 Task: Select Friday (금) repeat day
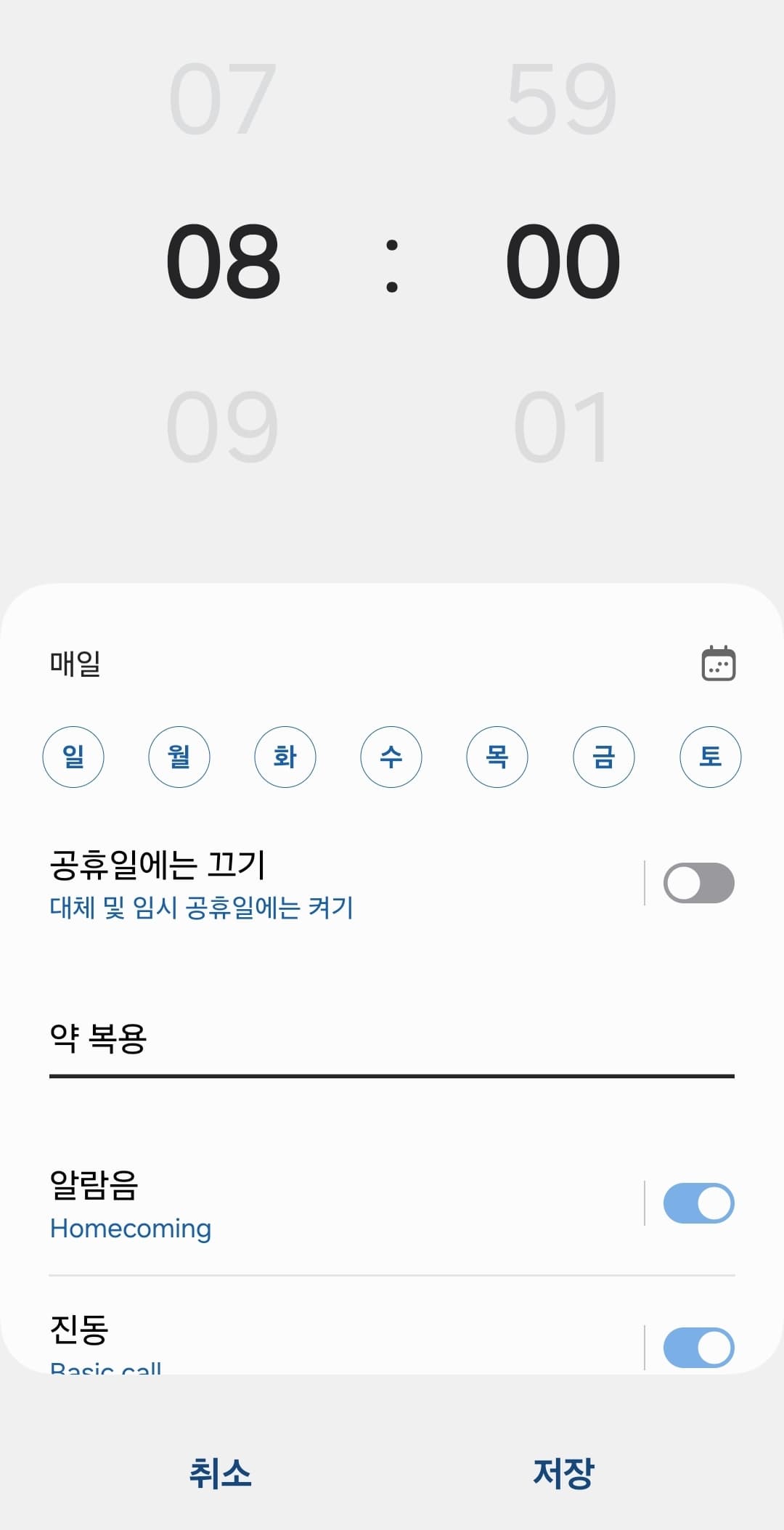coord(603,757)
